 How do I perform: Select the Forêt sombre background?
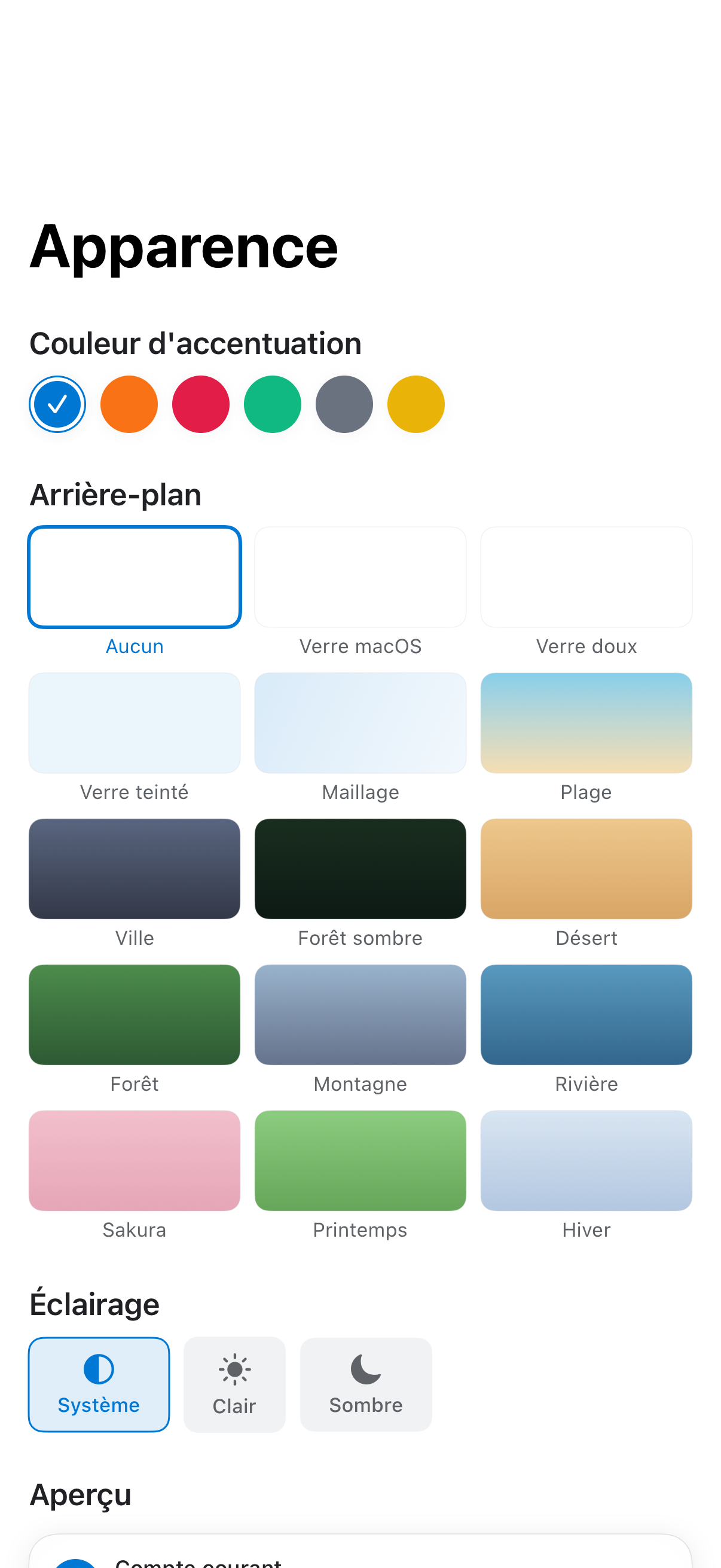[360, 868]
